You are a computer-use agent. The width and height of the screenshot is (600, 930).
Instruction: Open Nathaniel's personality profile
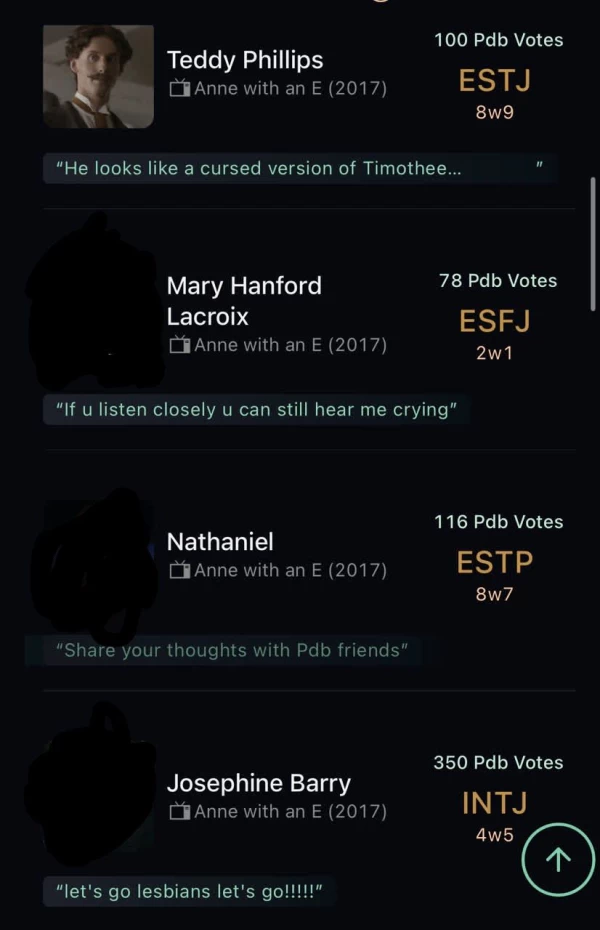point(220,542)
